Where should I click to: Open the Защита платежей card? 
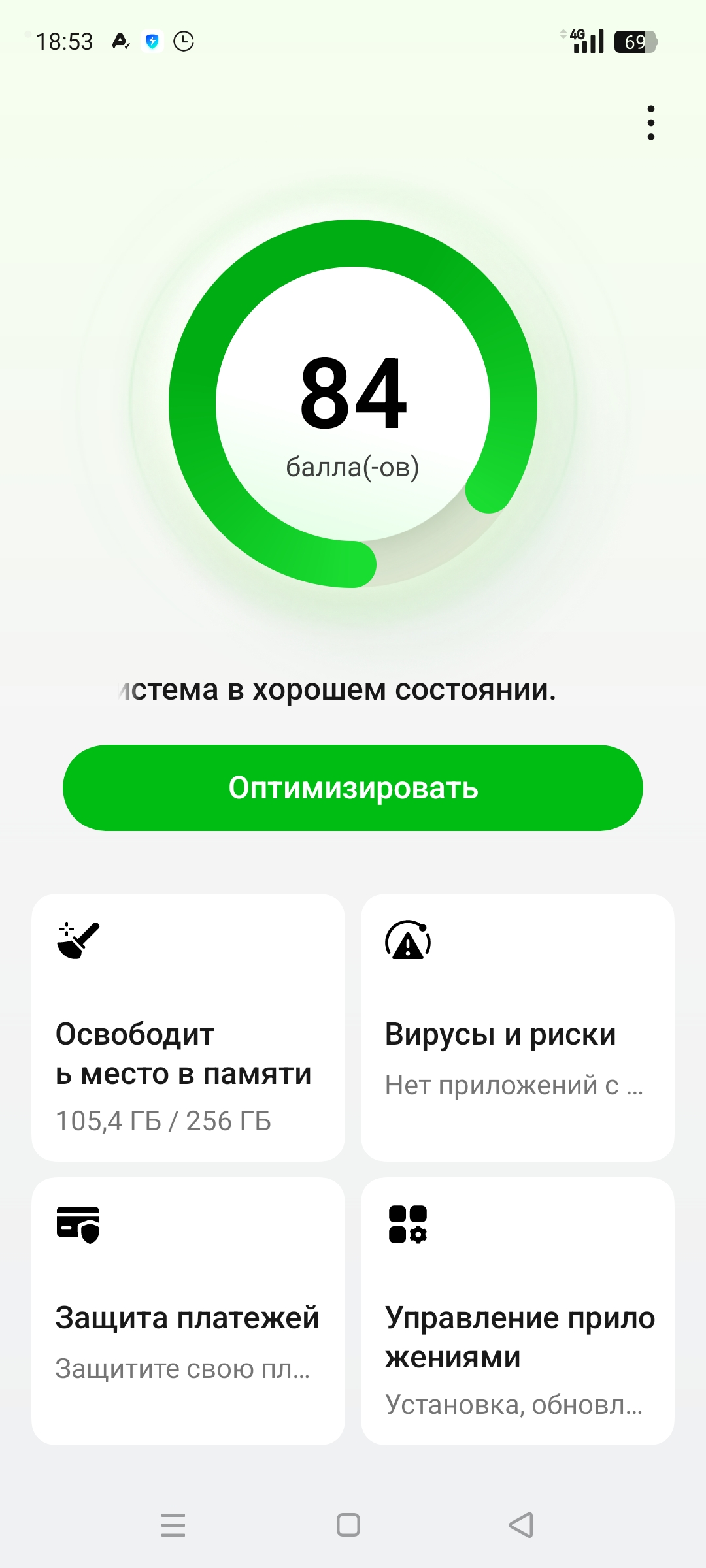pyautogui.click(x=188, y=1311)
